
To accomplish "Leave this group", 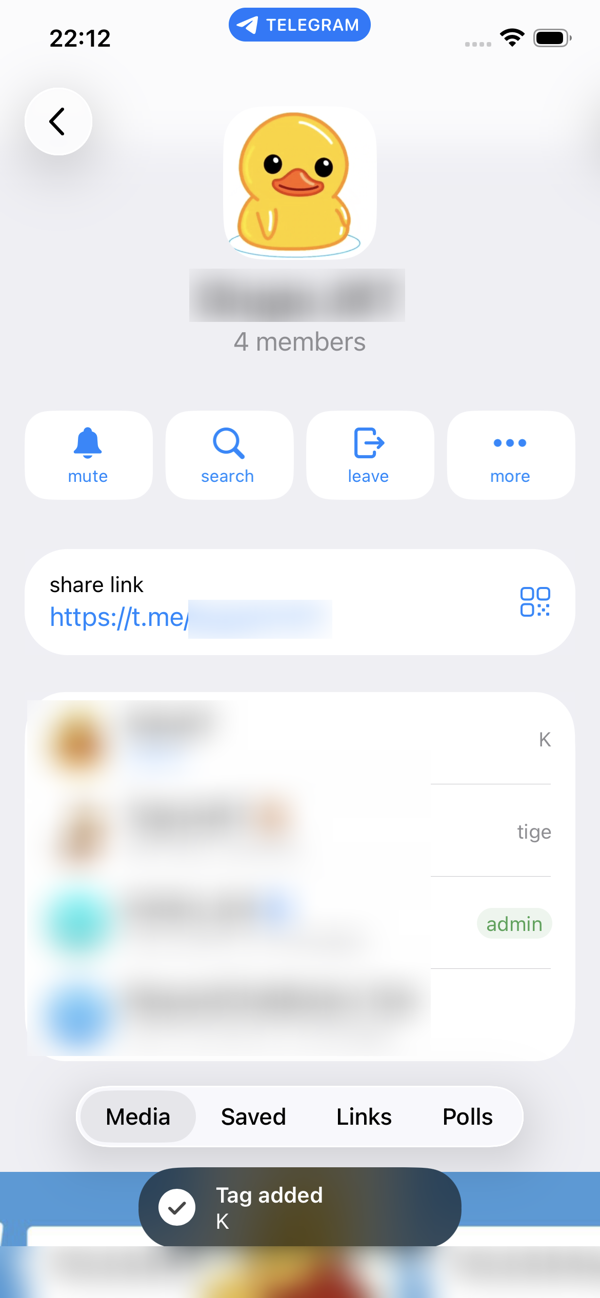I will (x=368, y=455).
